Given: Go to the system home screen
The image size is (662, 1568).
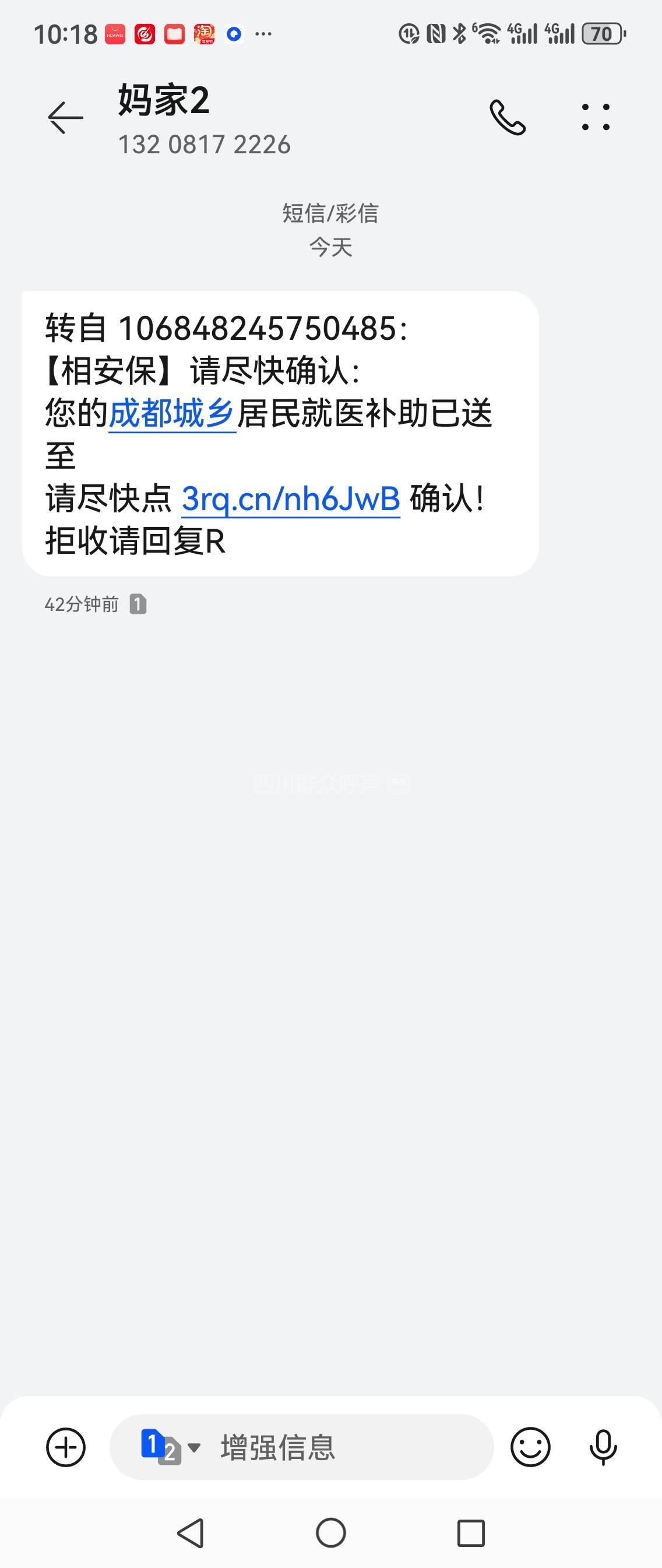Looking at the screenshot, I should [x=331, y=1532].
